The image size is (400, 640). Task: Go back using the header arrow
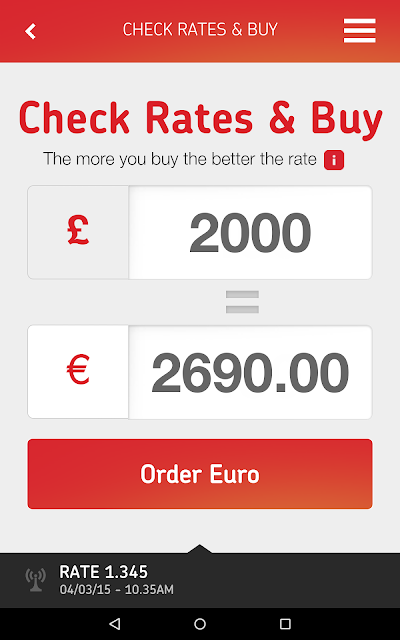coord(30,31)
